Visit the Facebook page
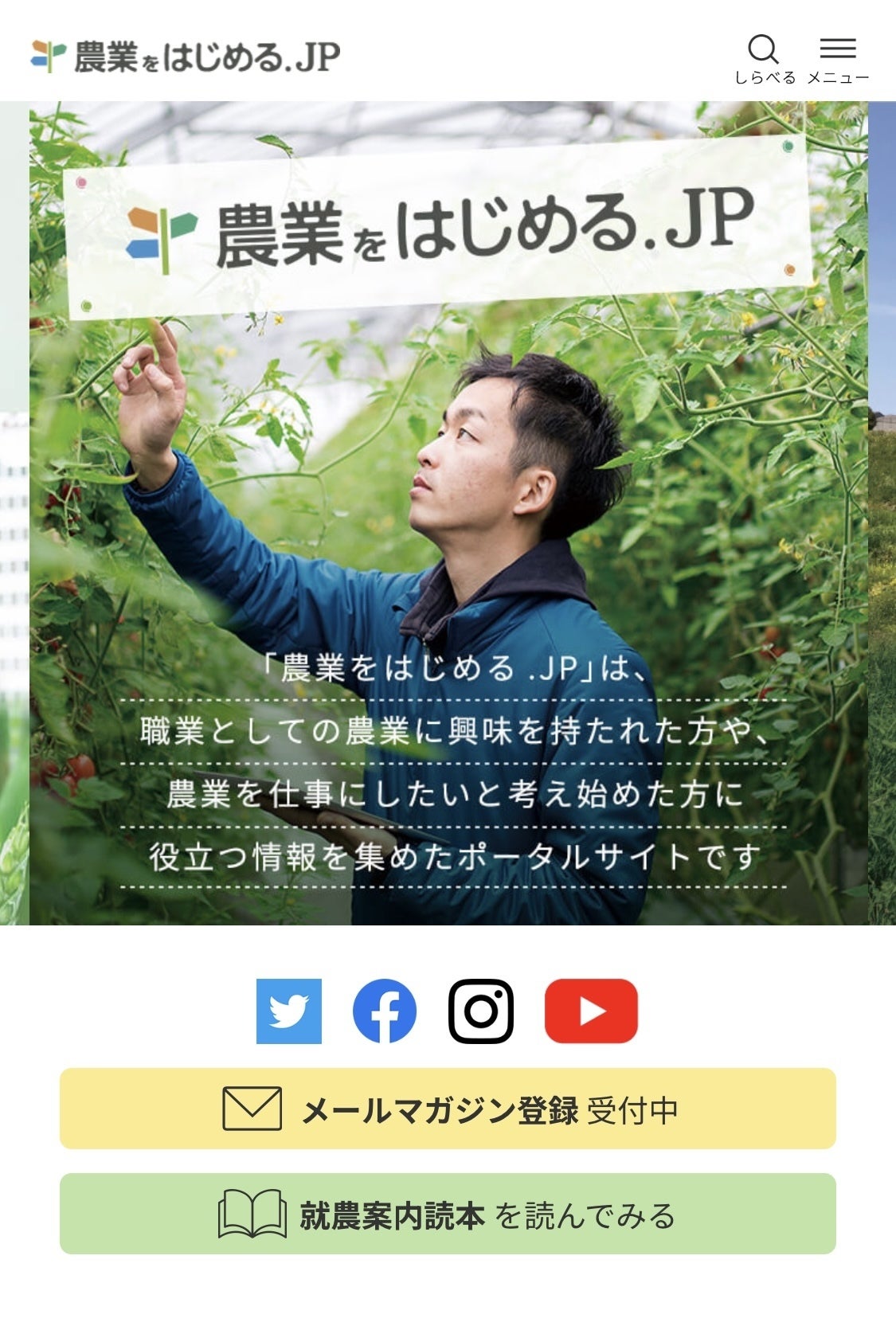The width and height of the screenshot is (896, 1326). [385, 1011]
